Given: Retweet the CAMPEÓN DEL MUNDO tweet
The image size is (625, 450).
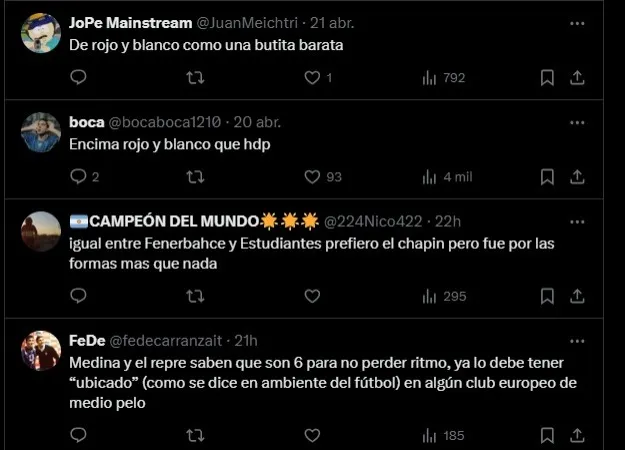Looking at the screenshot, I should (x=196, y=296).
